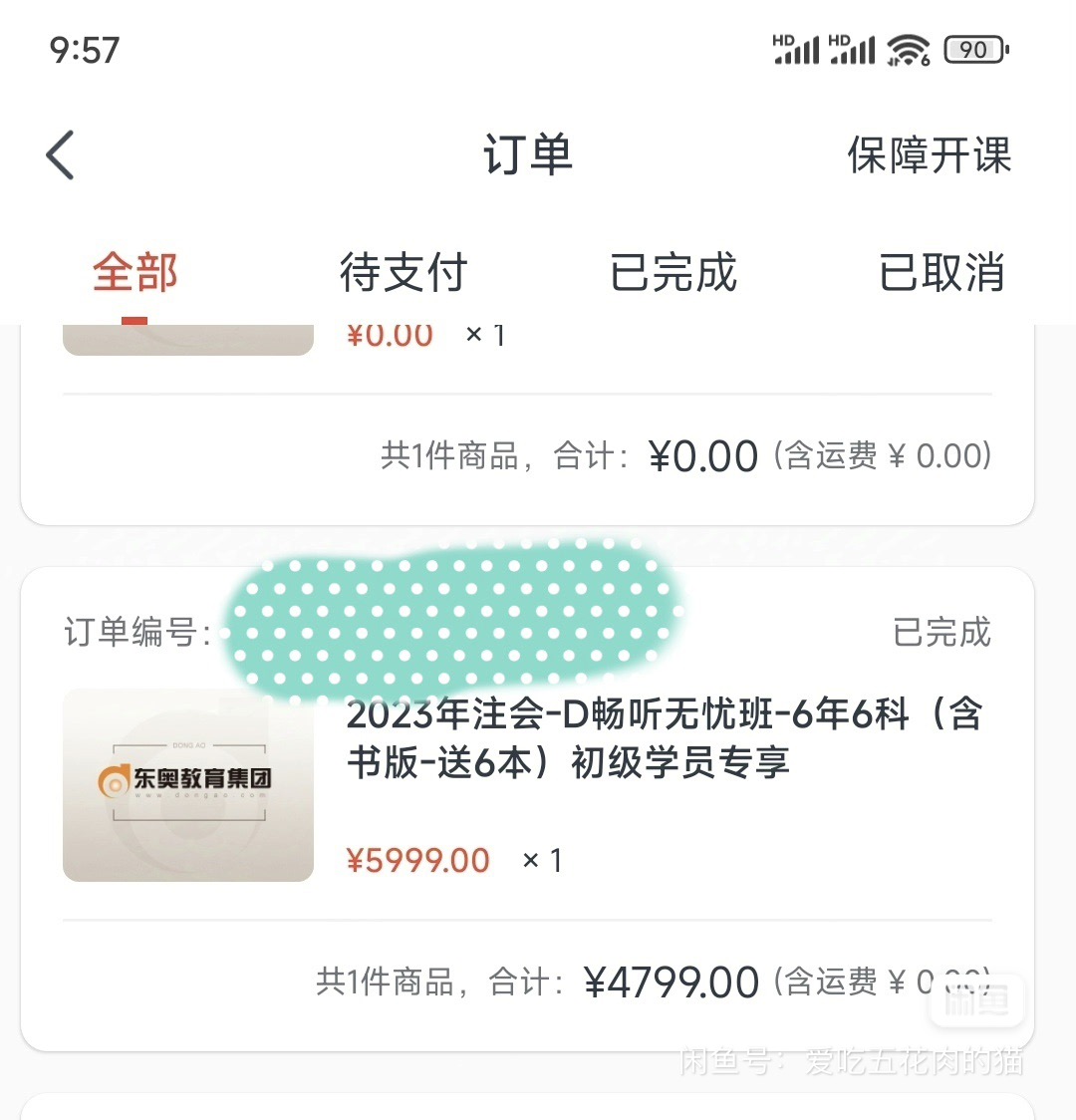1076x1120 pixels.
Task: Open 保障开课 in the top right corner
Action: point(929,154)
